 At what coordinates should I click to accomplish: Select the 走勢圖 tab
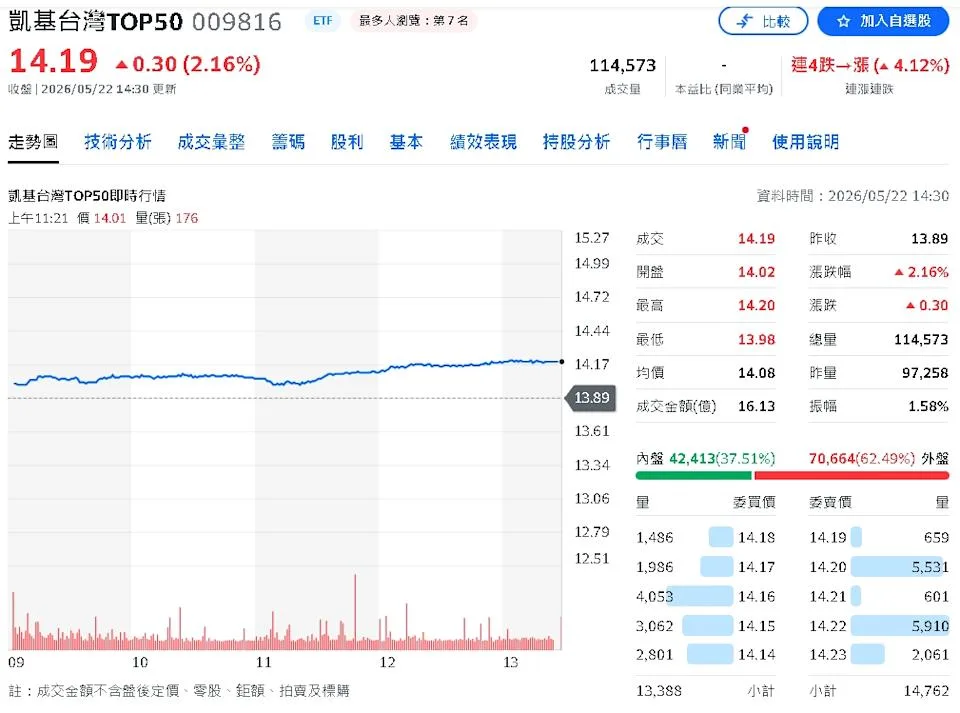(33, 142)
